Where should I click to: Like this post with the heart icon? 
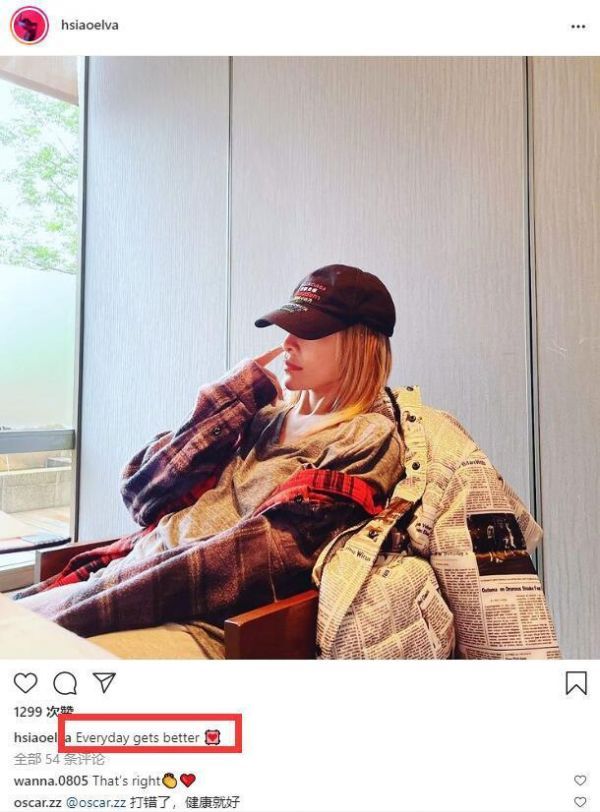[25, 683]
